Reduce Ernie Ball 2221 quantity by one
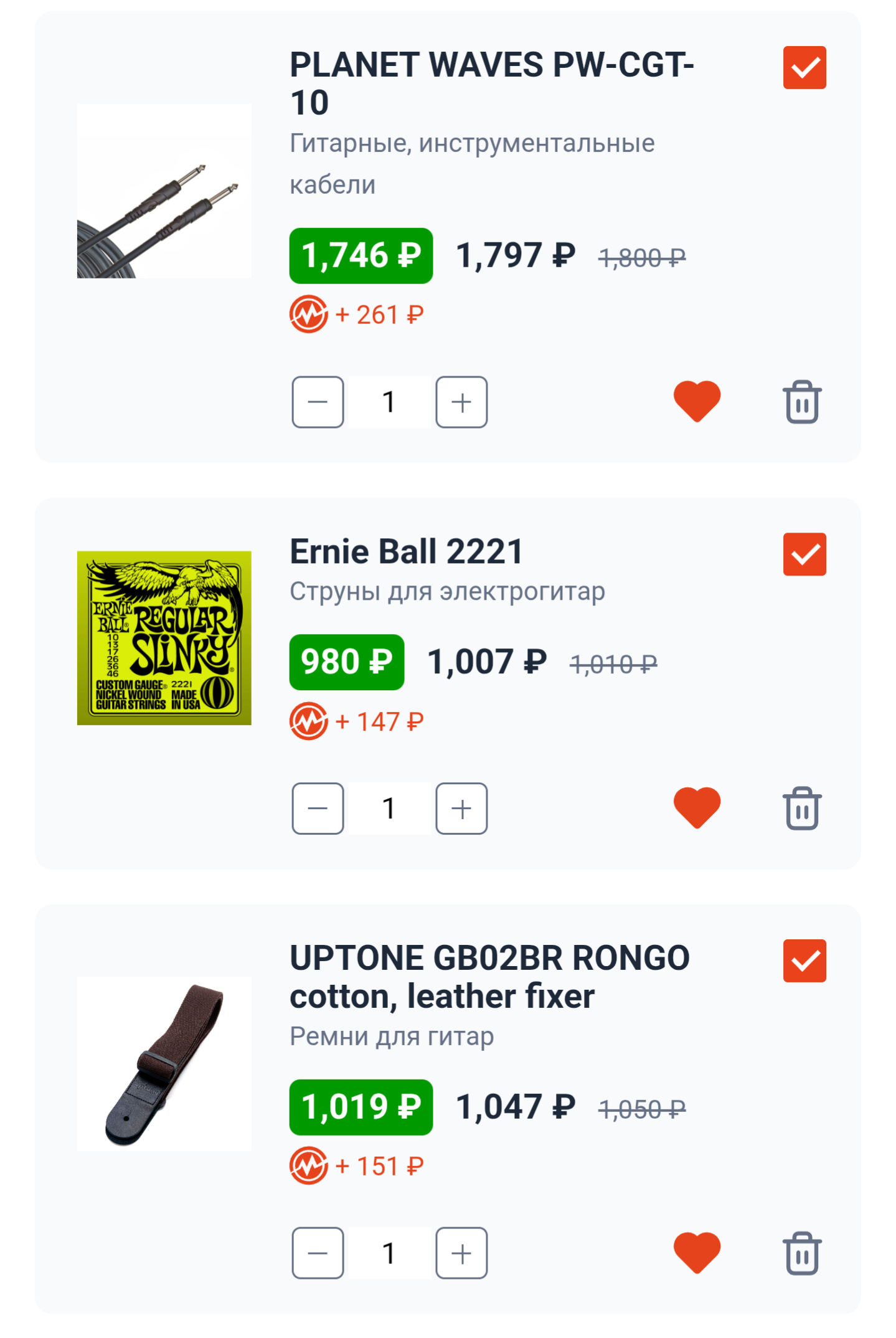896x1338 pixels. click(x=318, y=809)
